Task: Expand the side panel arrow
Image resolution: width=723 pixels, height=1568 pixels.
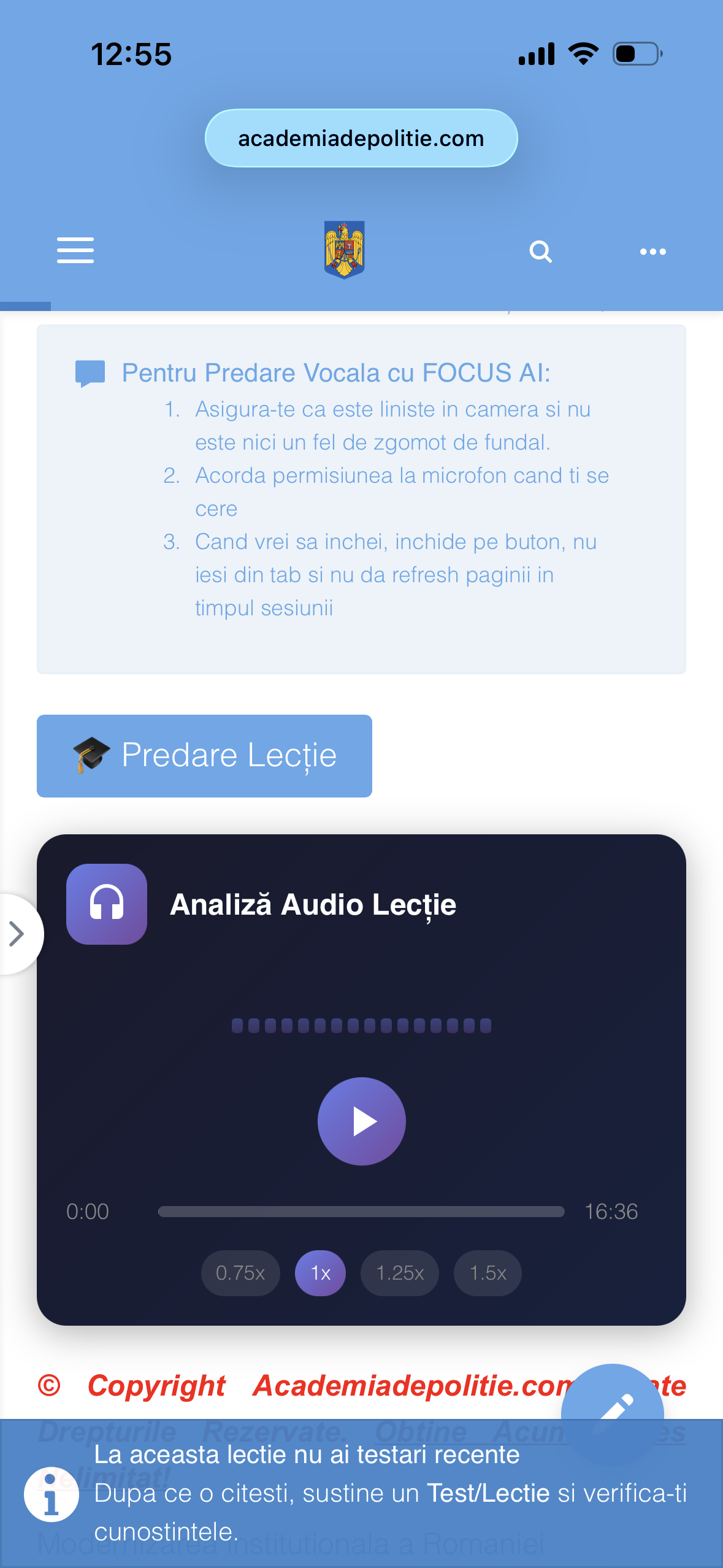Action: pos(17,934)
